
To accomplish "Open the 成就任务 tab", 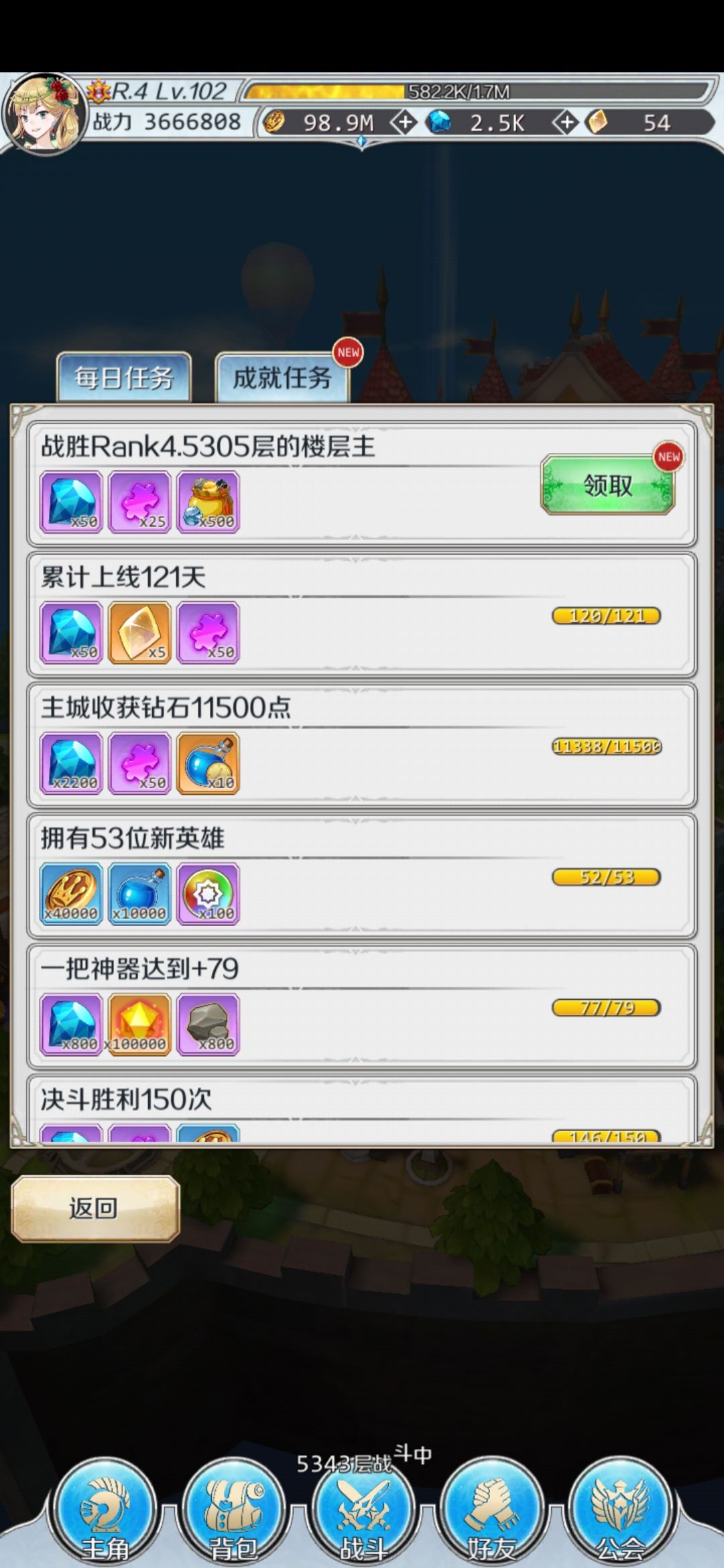I will [282, 377].
